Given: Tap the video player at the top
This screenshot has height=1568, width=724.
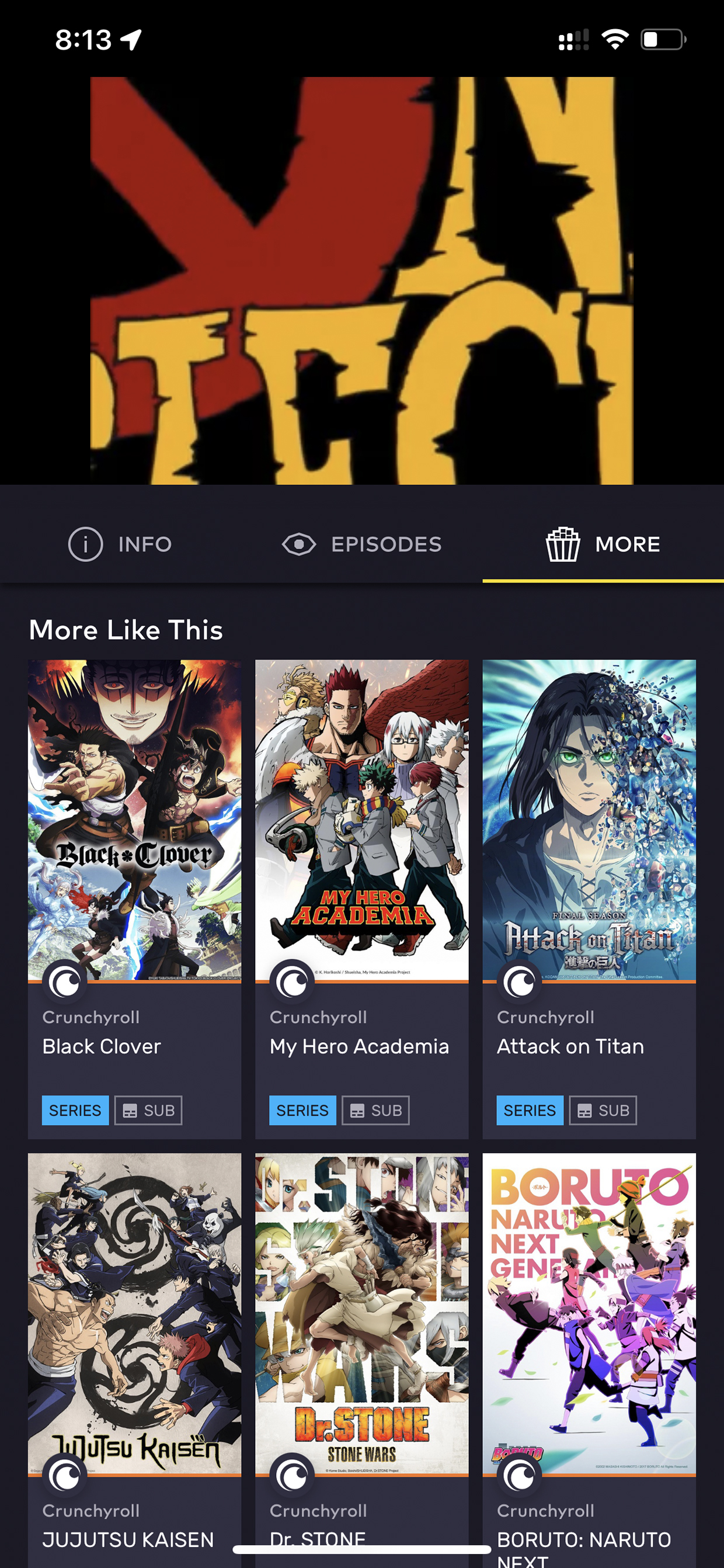Looking at the screenshot, I should [362, 280].
